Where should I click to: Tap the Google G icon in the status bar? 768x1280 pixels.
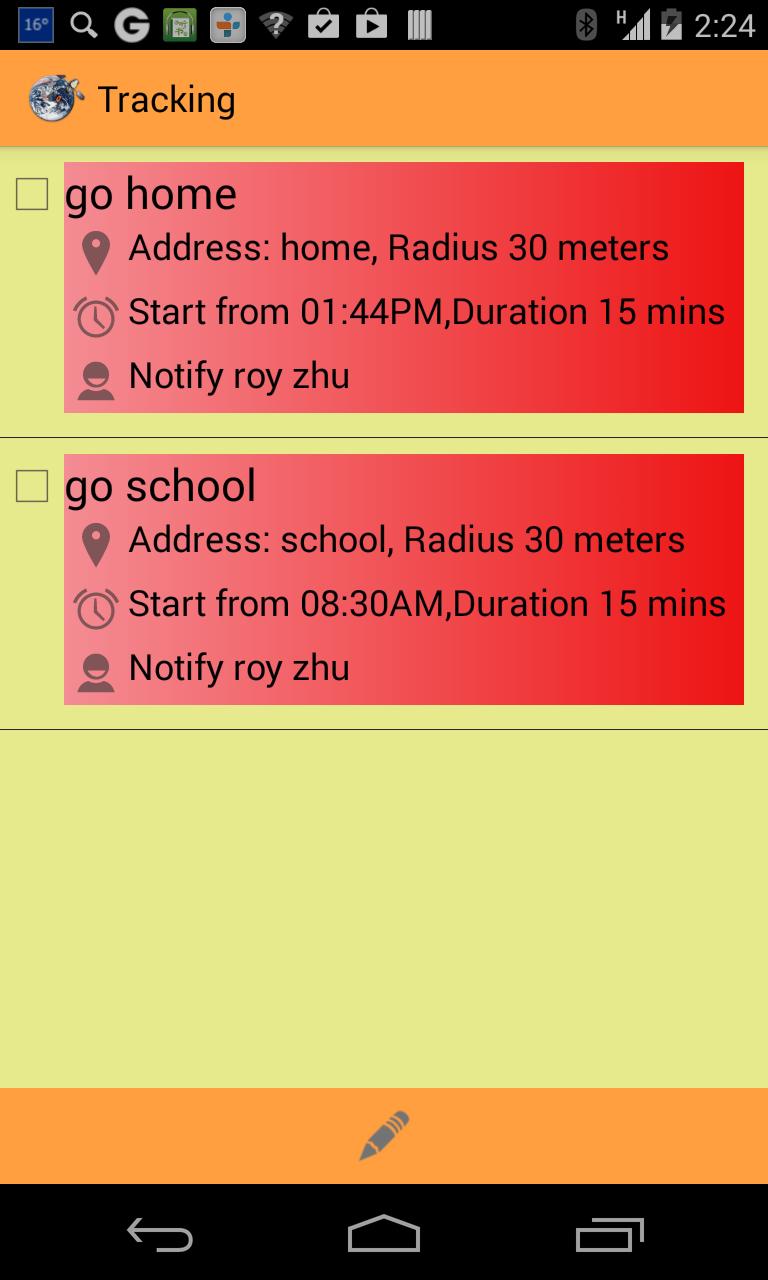[131, 24]
